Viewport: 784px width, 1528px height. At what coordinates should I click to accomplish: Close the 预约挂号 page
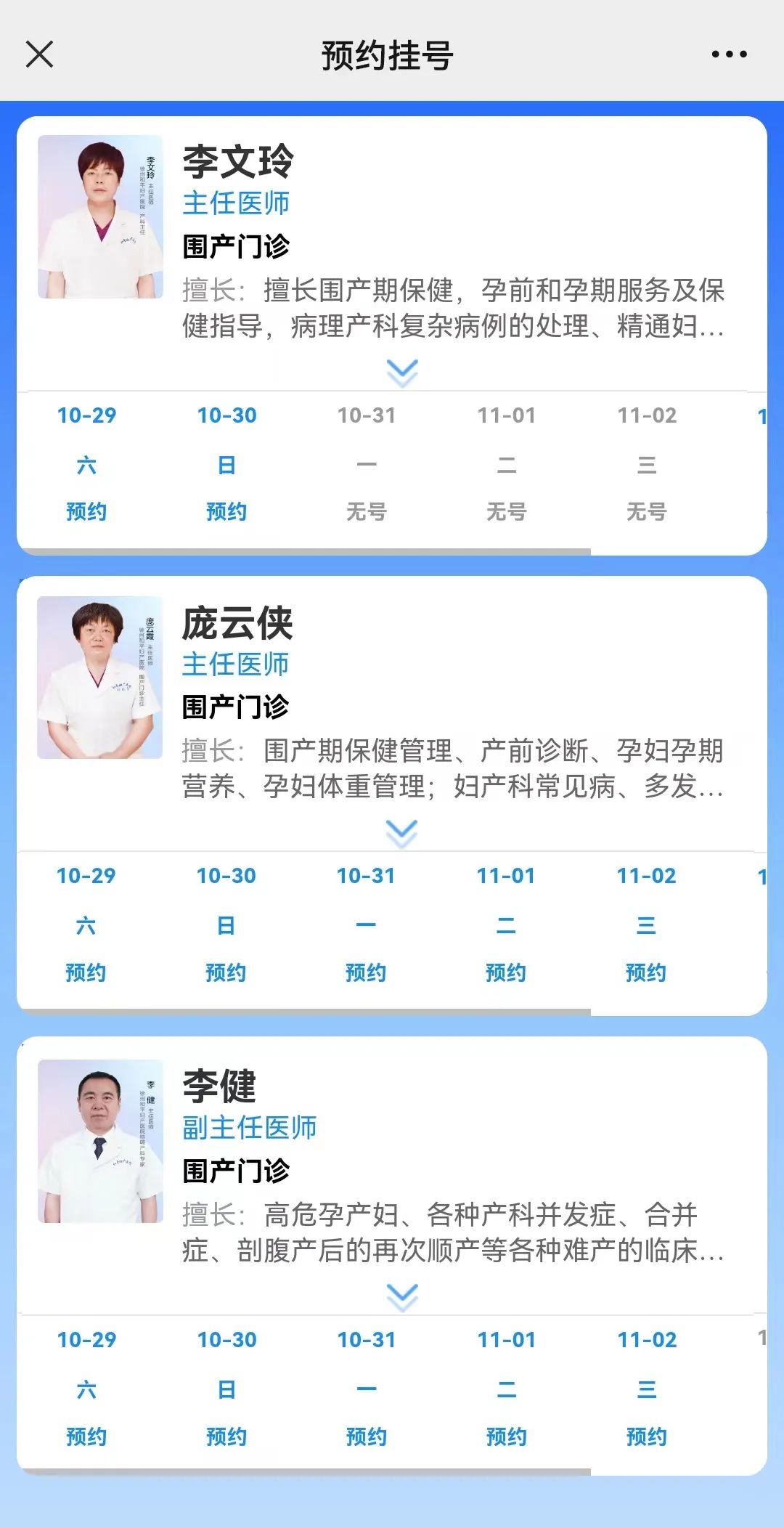click(x=39, y=54)
